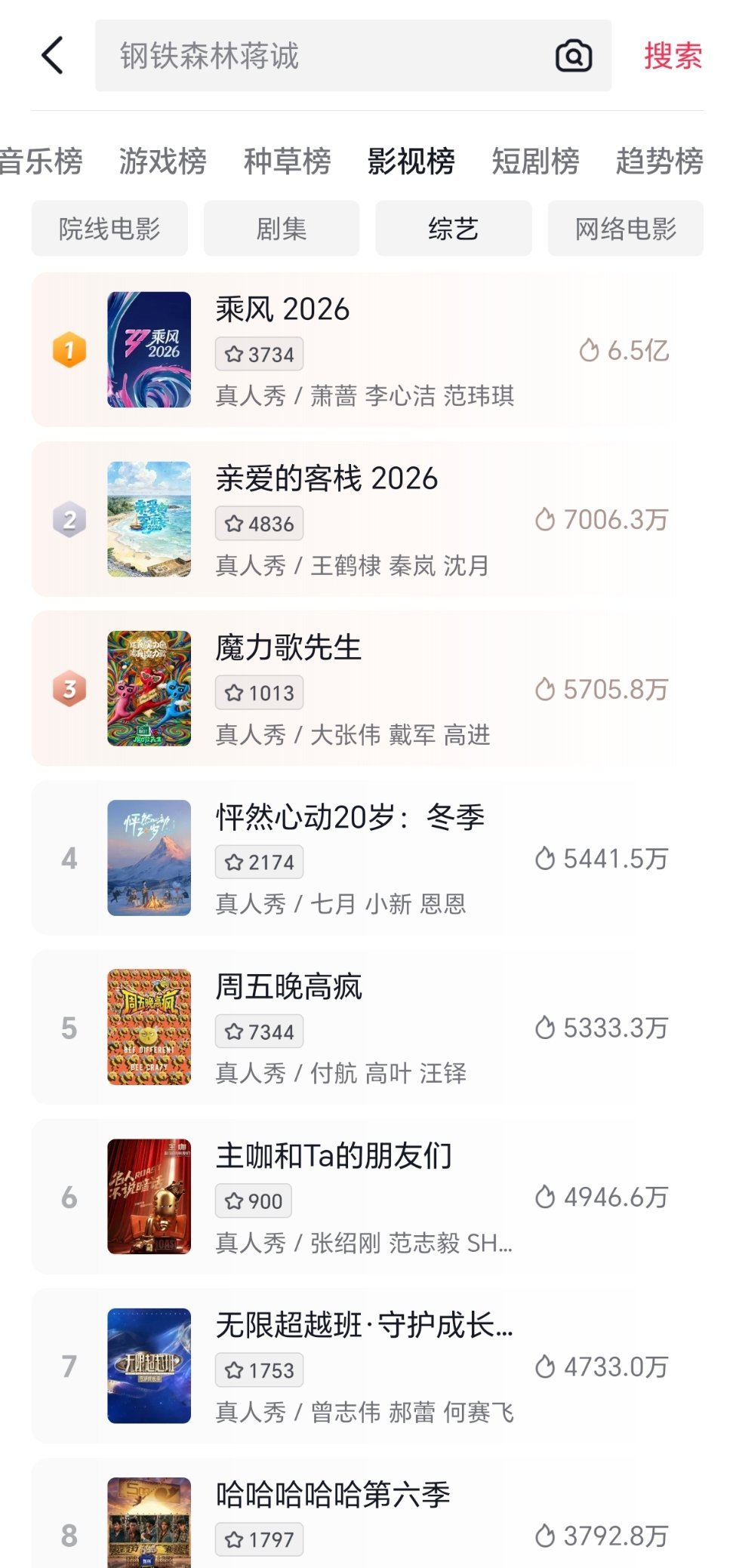736x1568 pixels.
Task: Filter by 剧集
Action: (282, 229)
